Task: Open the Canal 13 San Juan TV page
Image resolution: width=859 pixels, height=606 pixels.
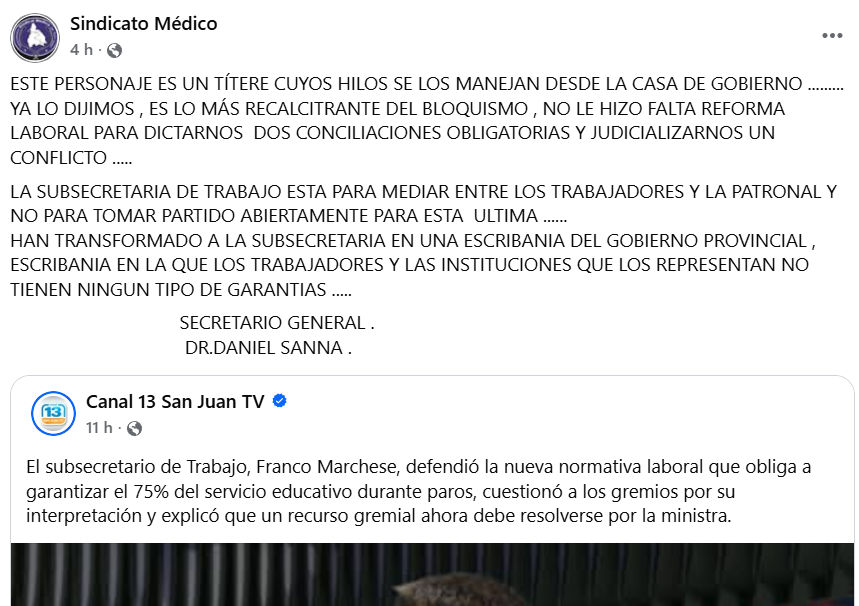Action: click(175, 402)
